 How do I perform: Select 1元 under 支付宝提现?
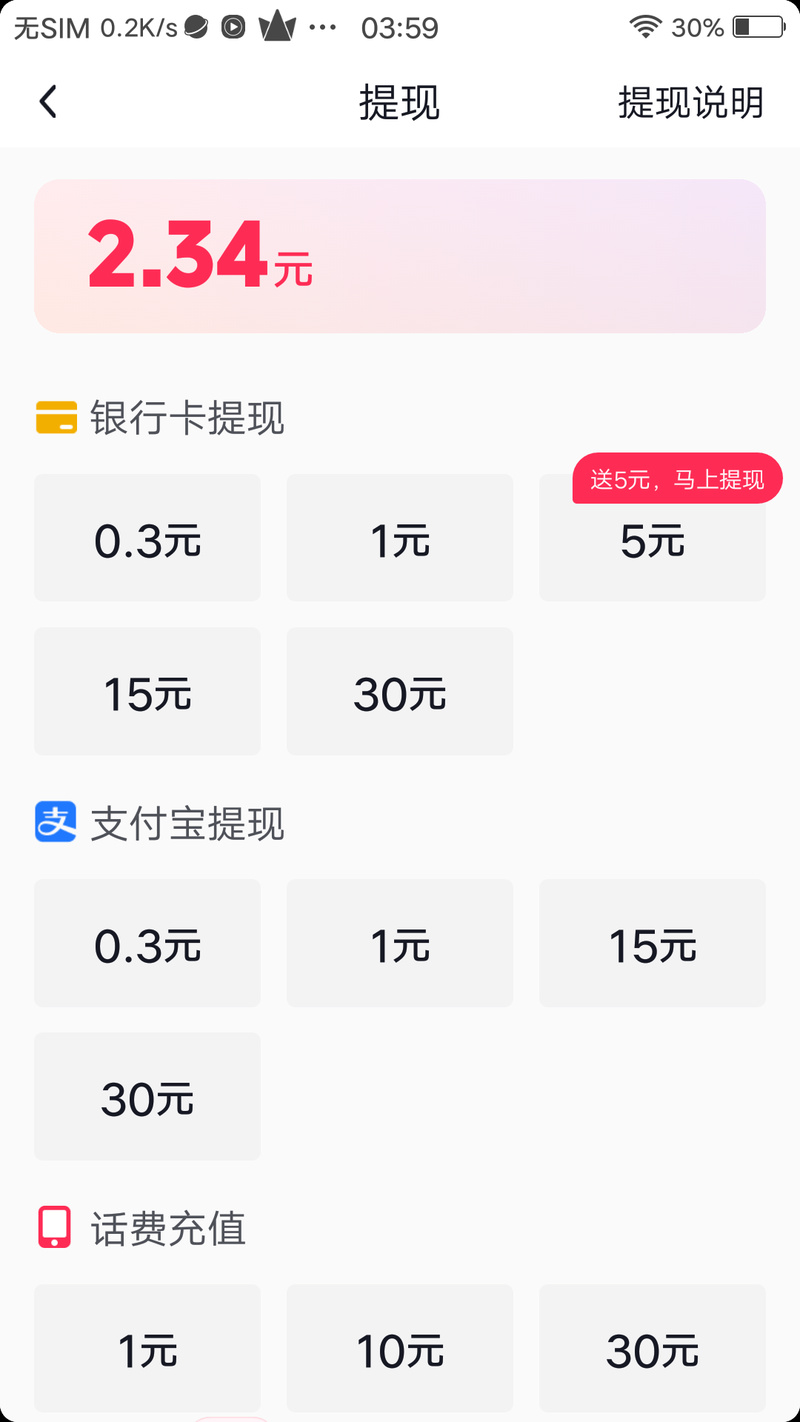point(400,944)
